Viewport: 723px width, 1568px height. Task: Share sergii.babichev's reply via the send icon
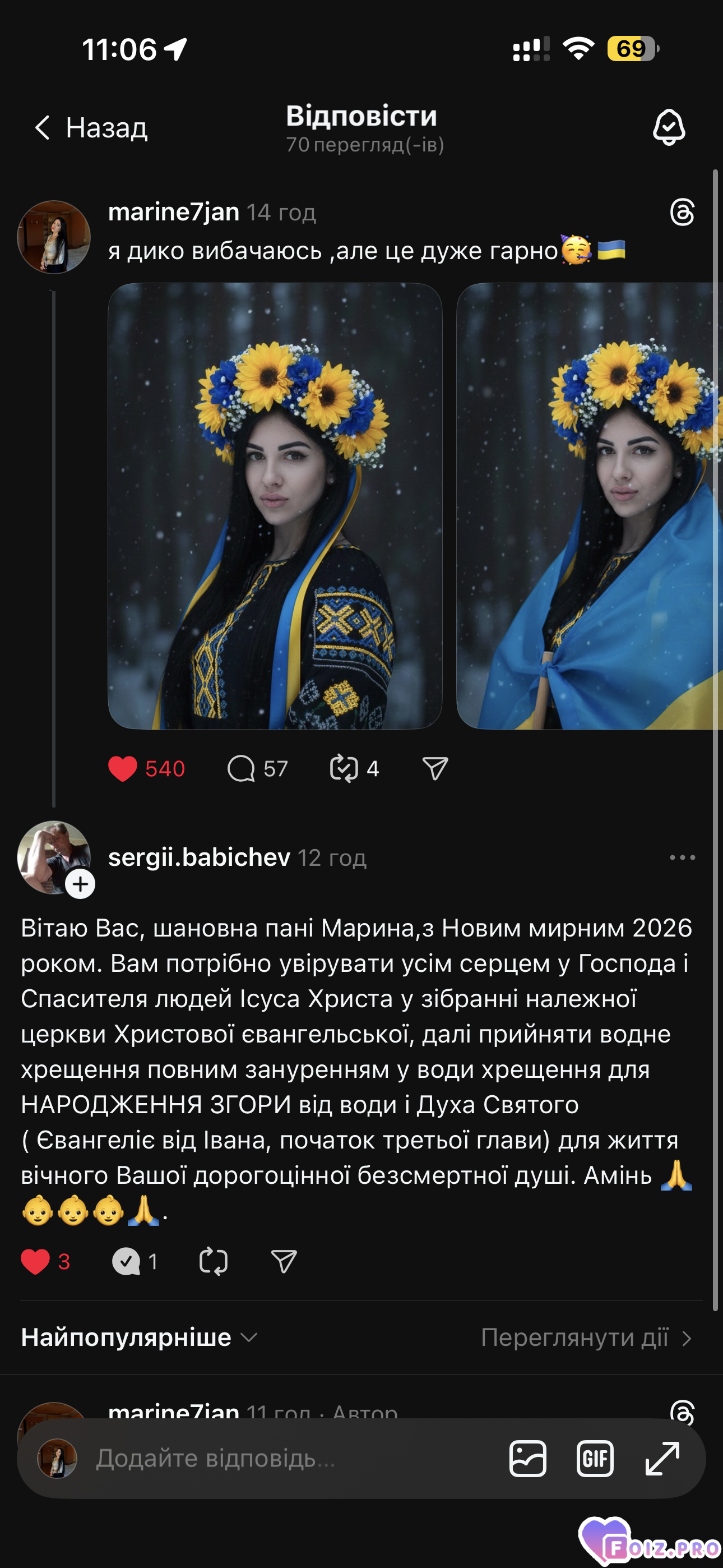click(x=284, y=1262)
